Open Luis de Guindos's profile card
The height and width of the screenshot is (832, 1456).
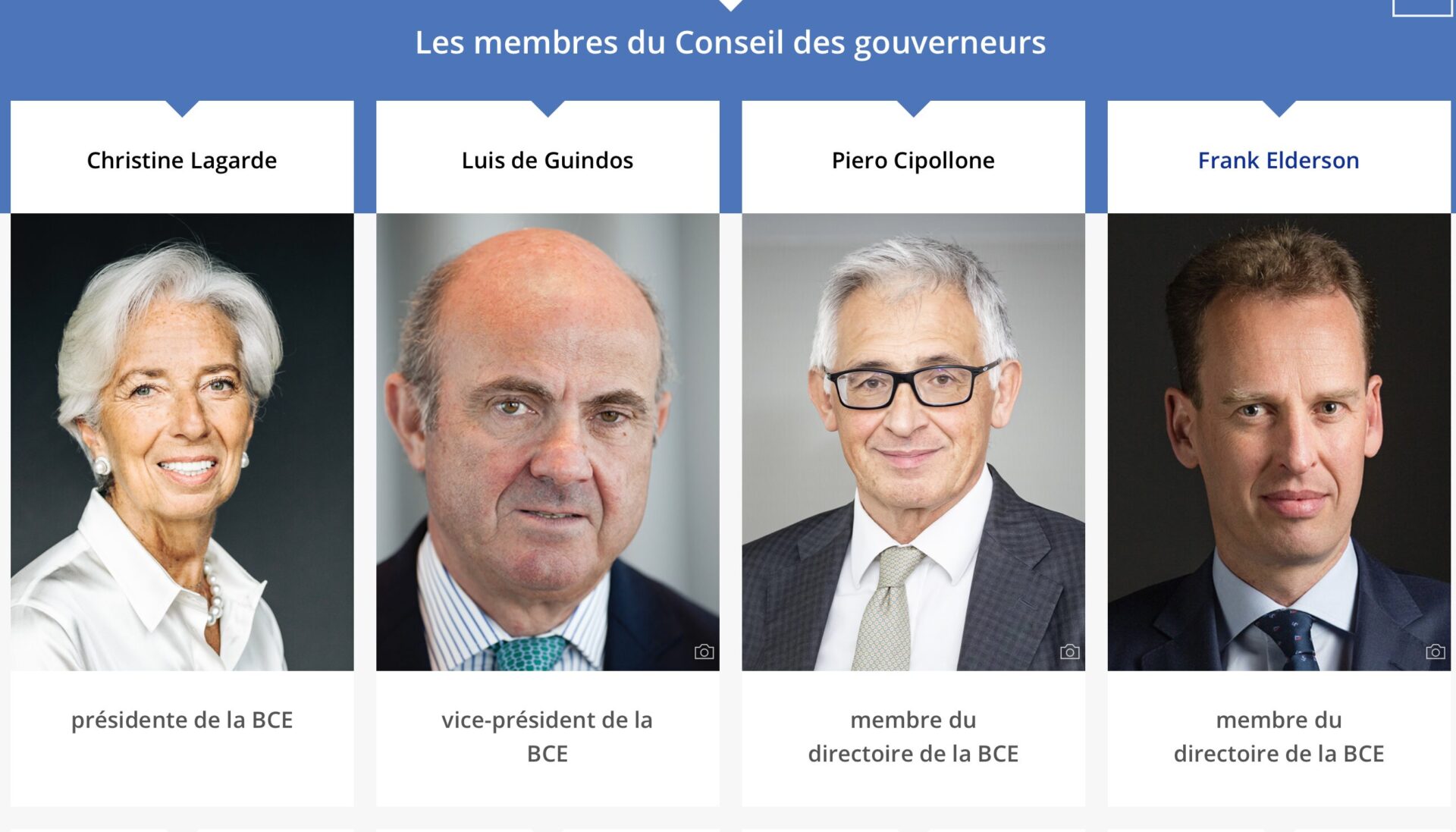click(547, 161)
